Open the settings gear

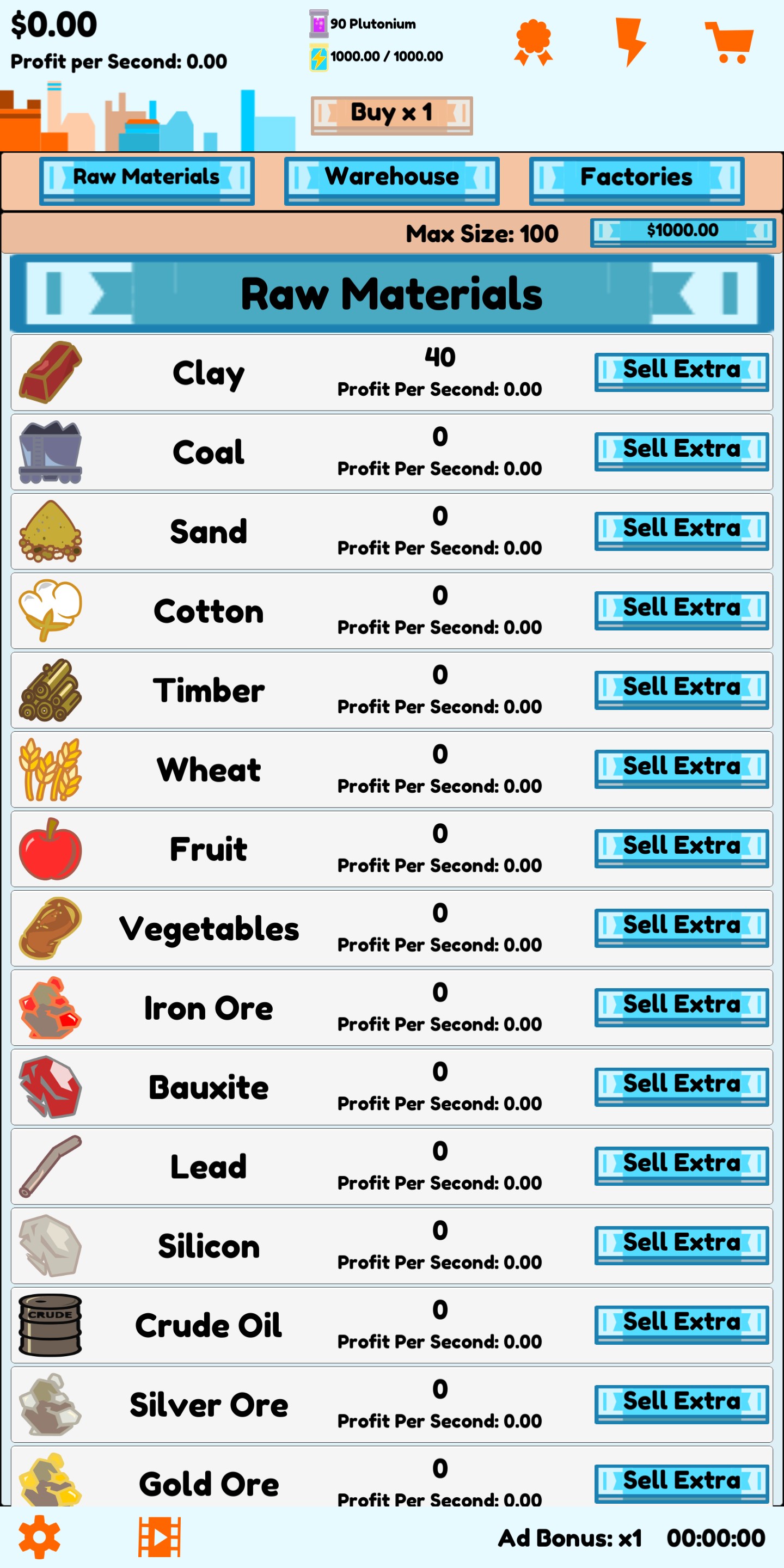pyautogui.click(x=40, y=1536)
